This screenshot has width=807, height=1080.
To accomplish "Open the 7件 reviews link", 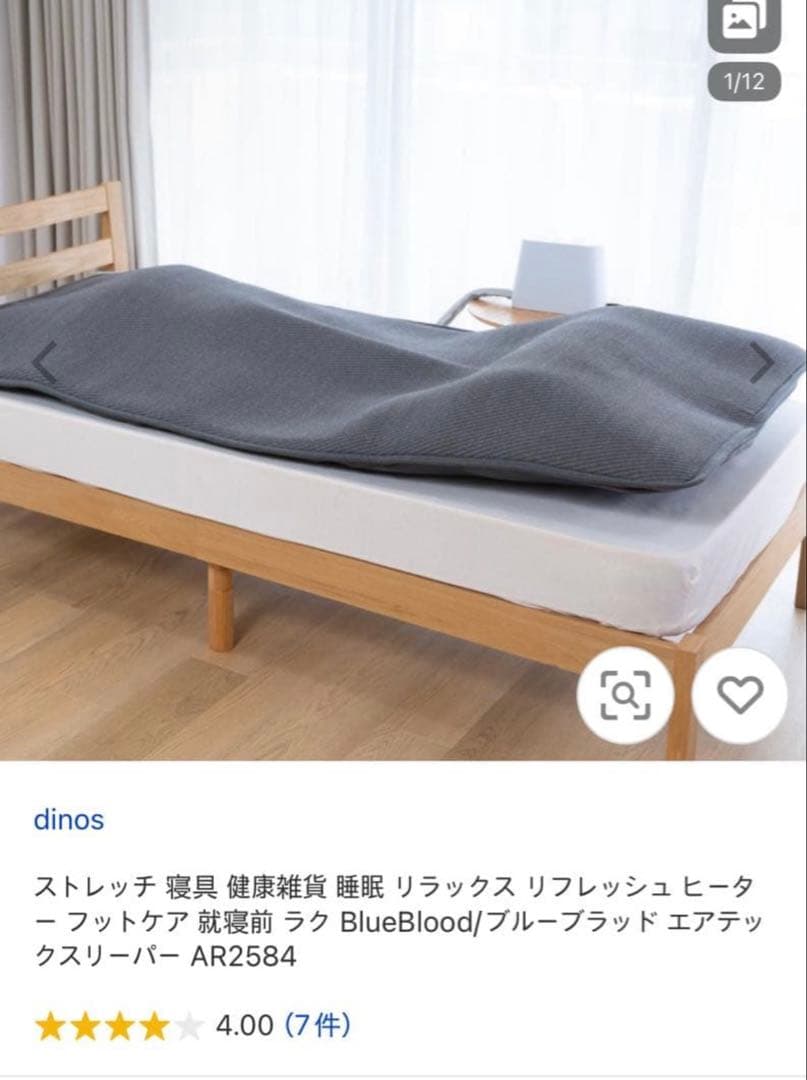I will click(x=317, y=1026).
